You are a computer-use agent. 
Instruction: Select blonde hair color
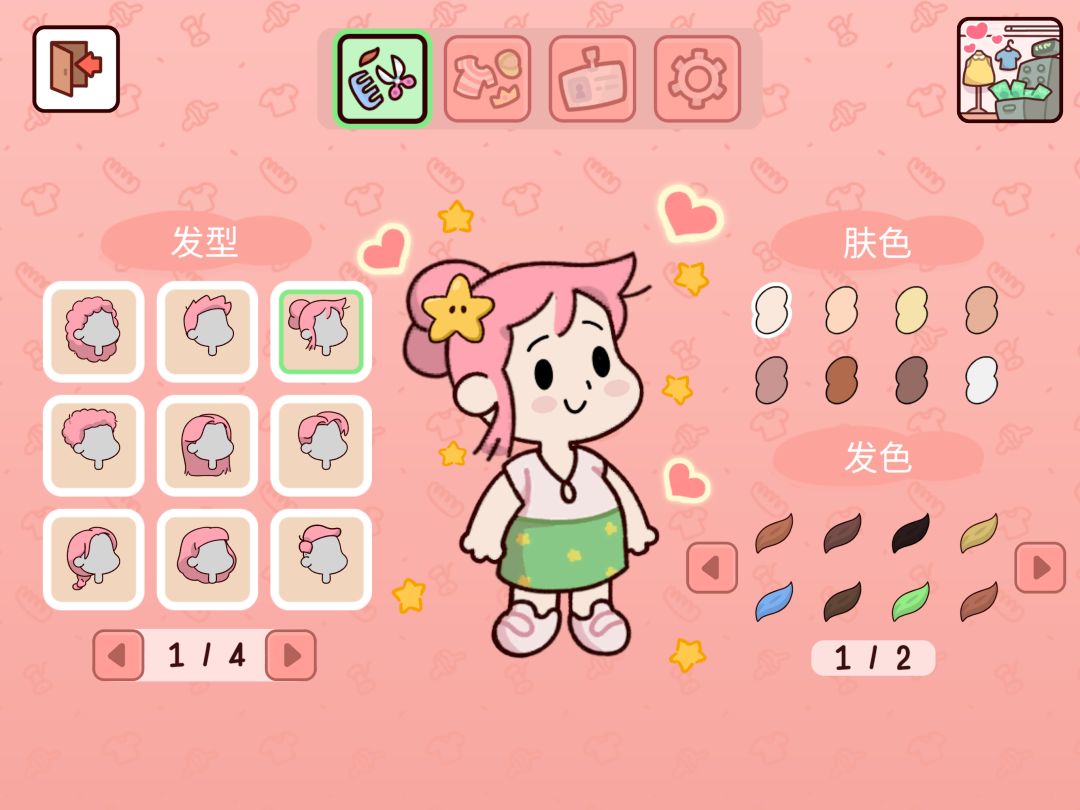click(x=979, y=533)
